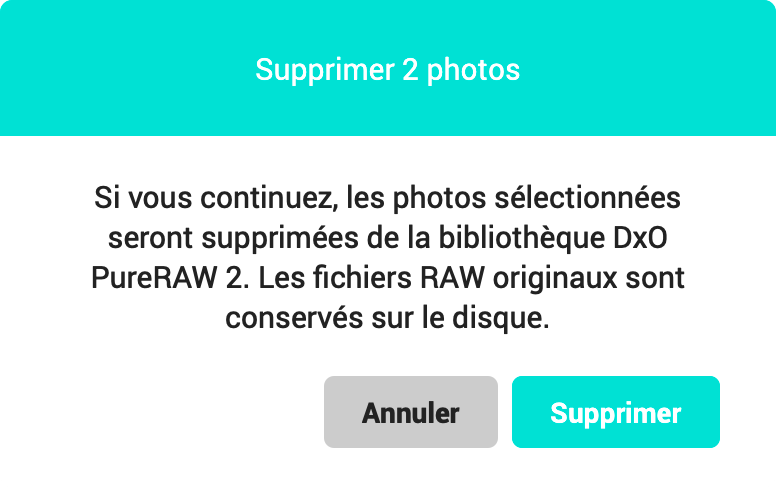
Task: Cancel with the Annuler button
Action: pyautogui.click(x=410, y=412)
